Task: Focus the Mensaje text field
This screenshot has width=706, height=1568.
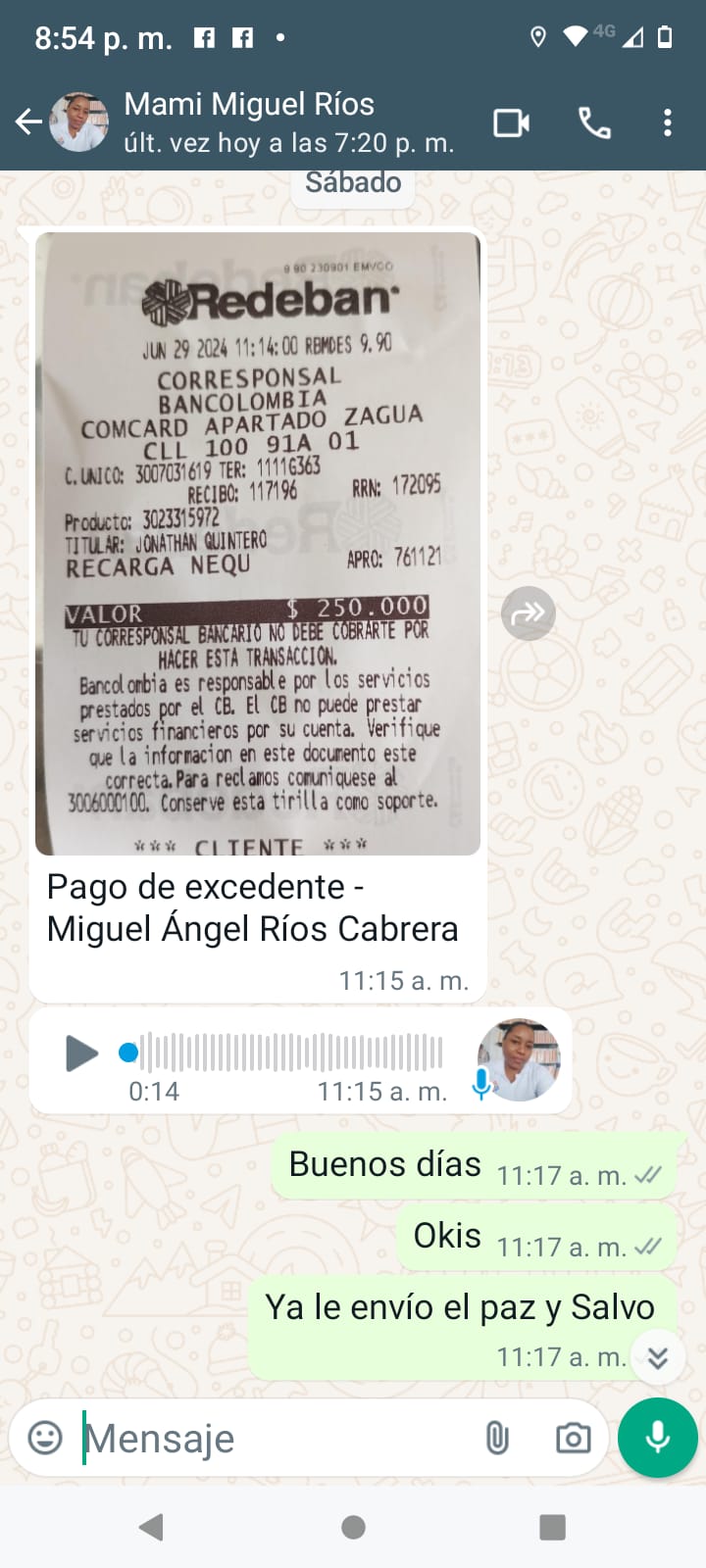Action: tap(275, 1439)
